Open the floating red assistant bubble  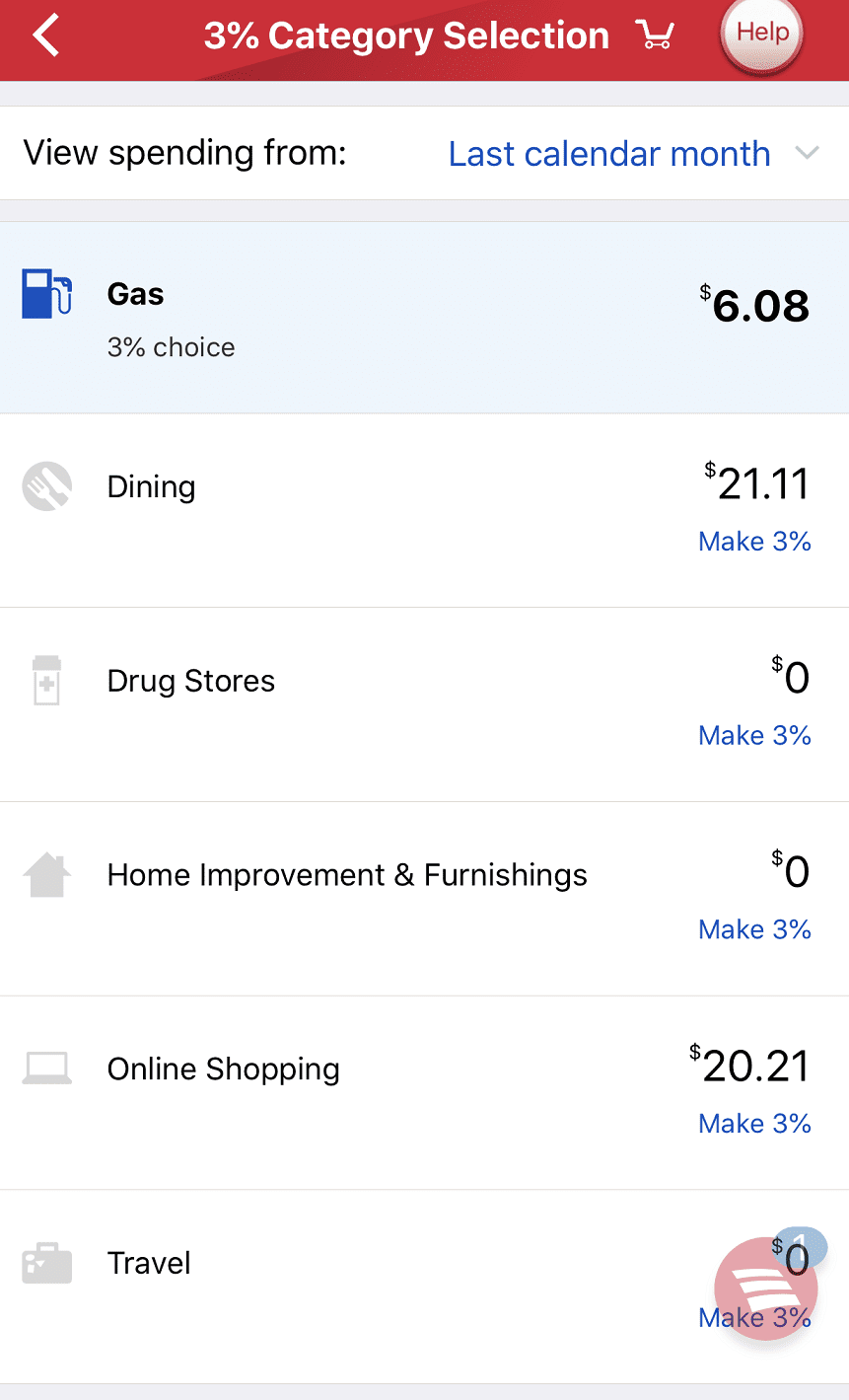click(x=766, y=1289)
